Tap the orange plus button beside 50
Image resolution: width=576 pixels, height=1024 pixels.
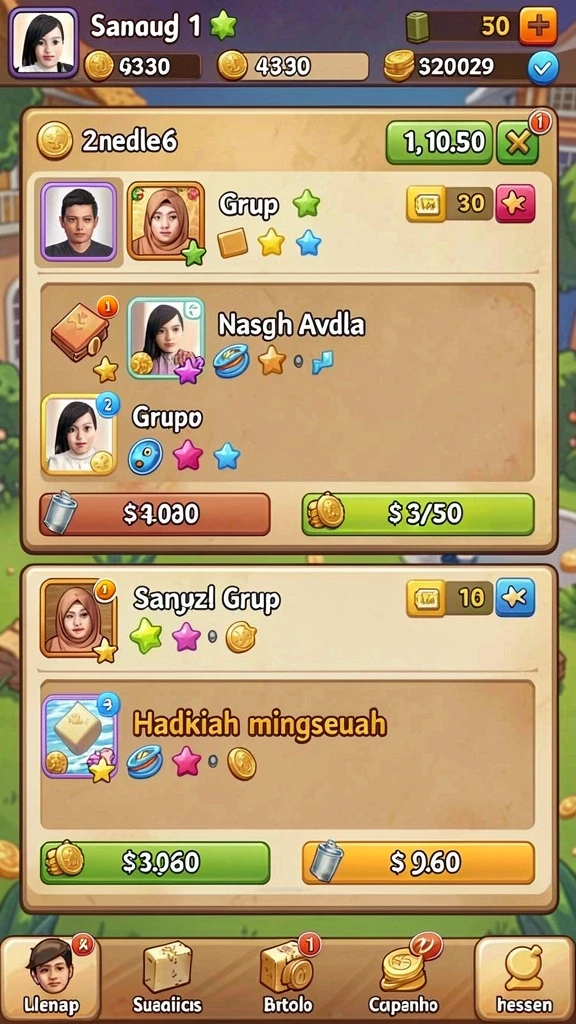(538, 26)
